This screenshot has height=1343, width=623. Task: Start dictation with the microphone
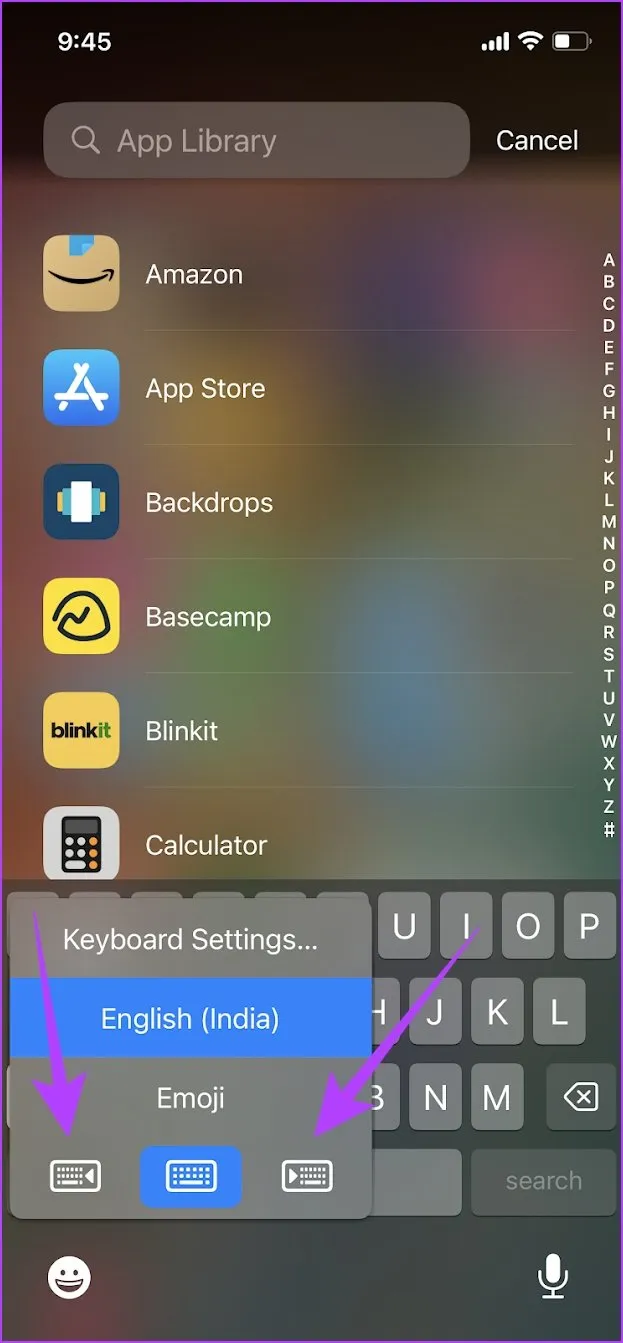click(552, 1276)
